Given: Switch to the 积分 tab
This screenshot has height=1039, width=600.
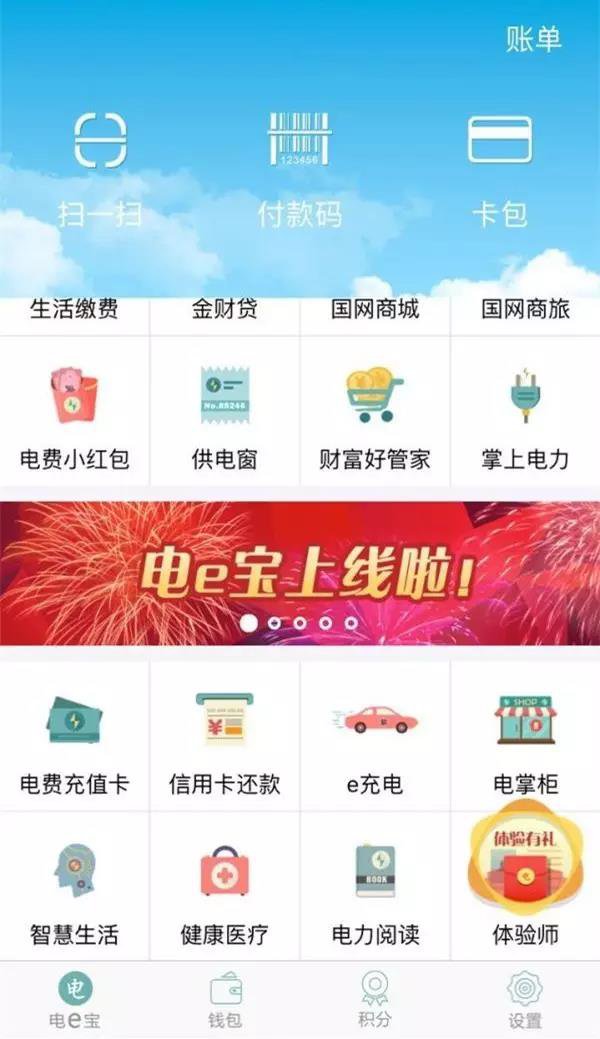Looking at the screenshot, I should click(375, 1000).
